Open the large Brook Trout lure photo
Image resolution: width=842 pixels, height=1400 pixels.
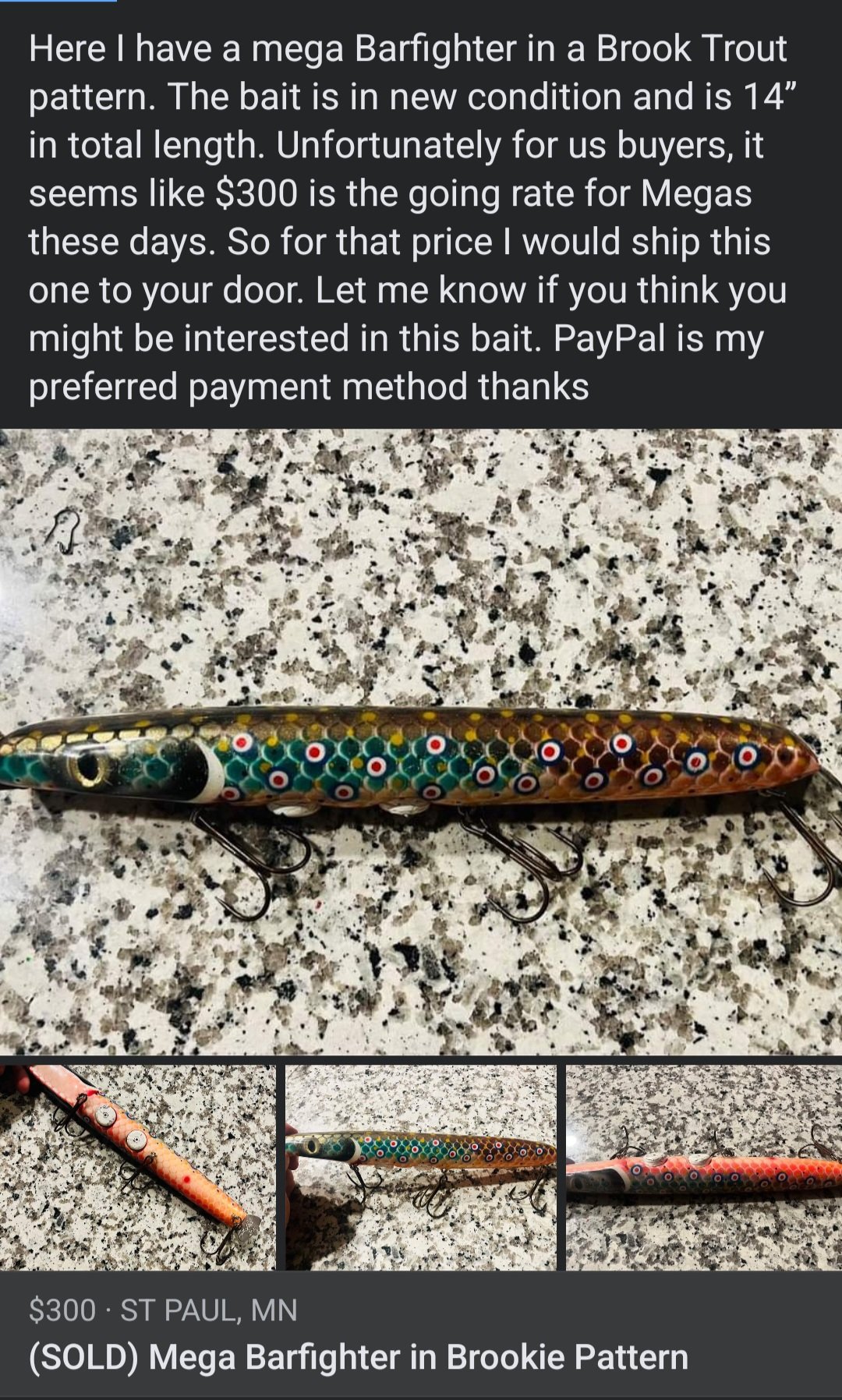(421, 741)
